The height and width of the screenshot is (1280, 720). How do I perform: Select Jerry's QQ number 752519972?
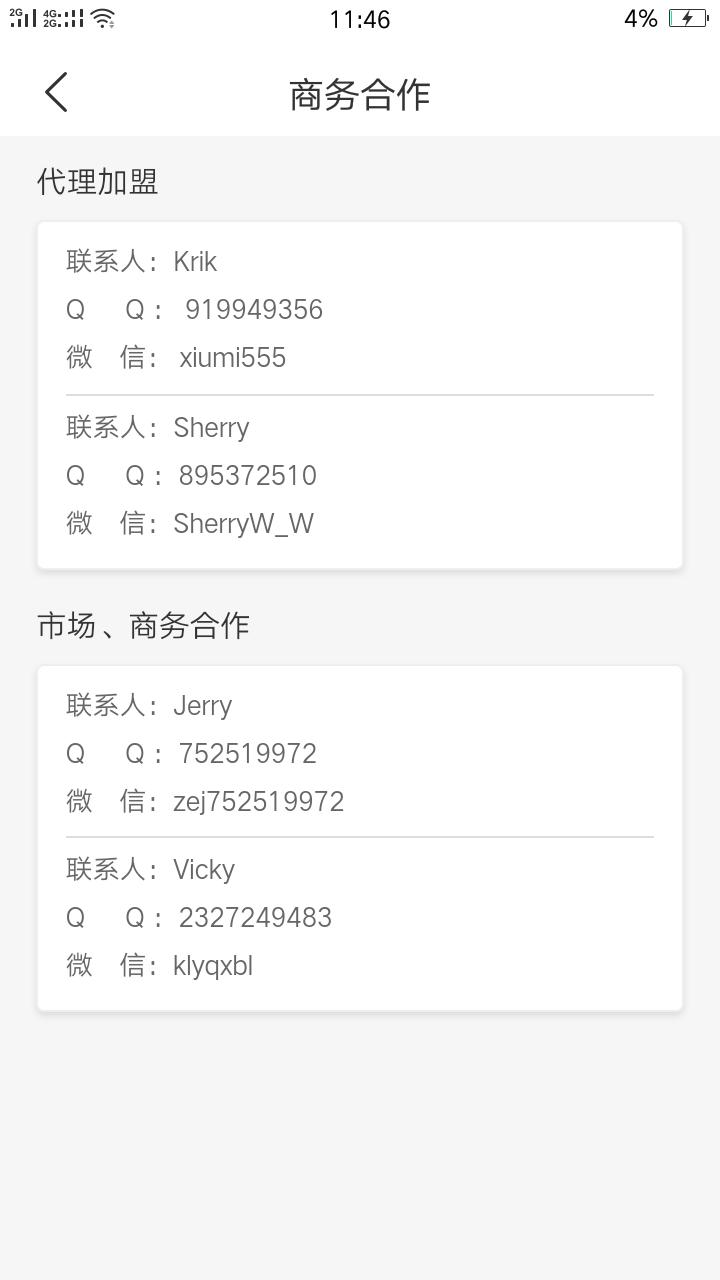(247, 753)
